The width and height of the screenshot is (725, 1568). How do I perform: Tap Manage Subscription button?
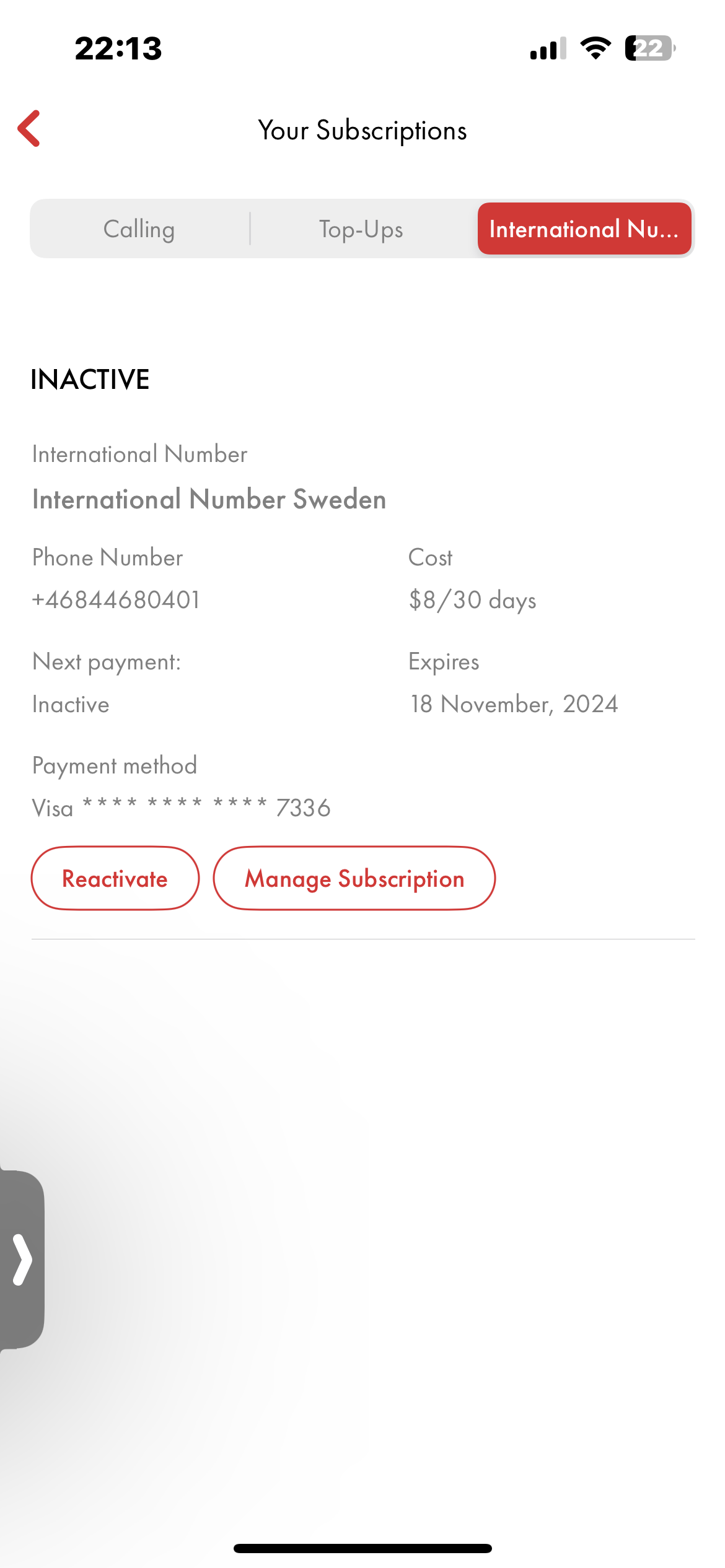[354, 878]
